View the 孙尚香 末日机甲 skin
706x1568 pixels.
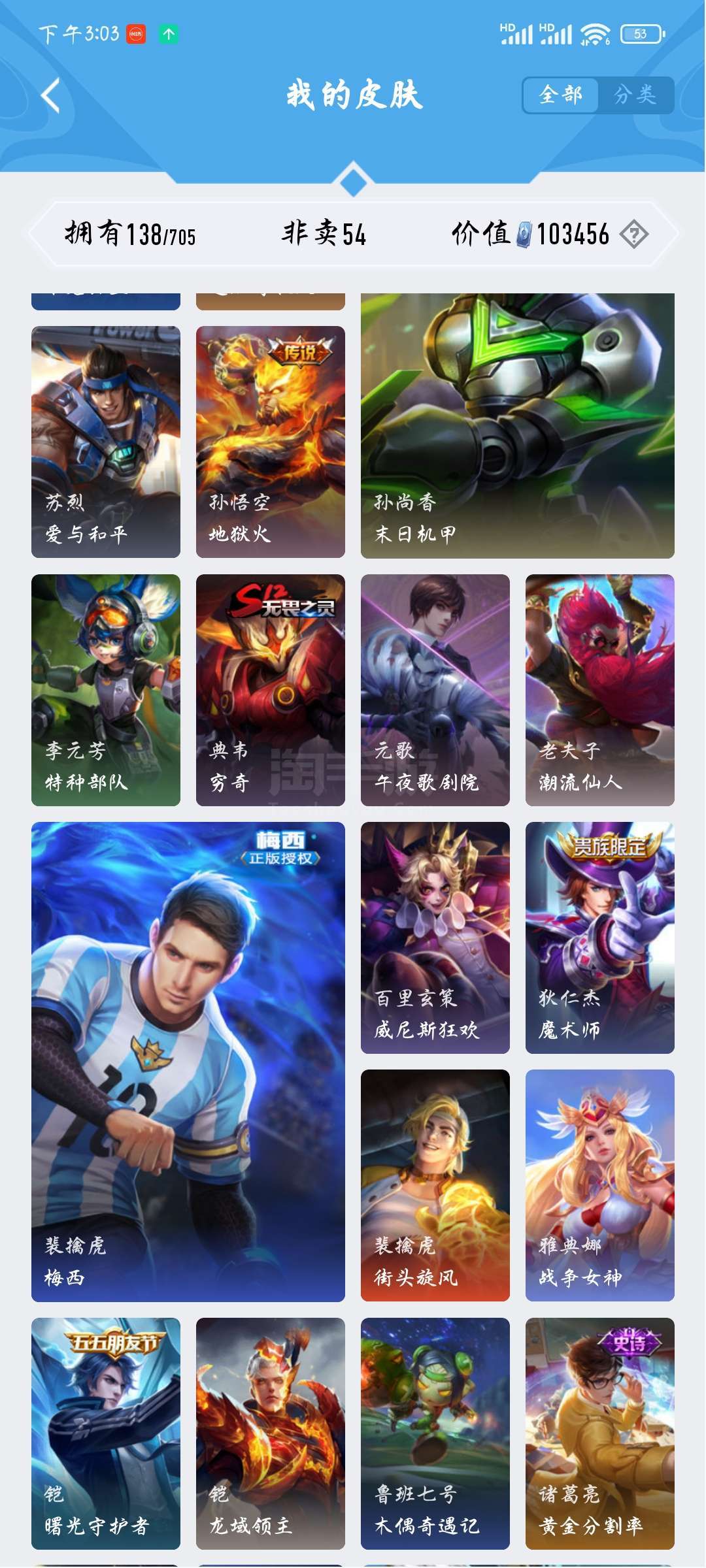518,425
